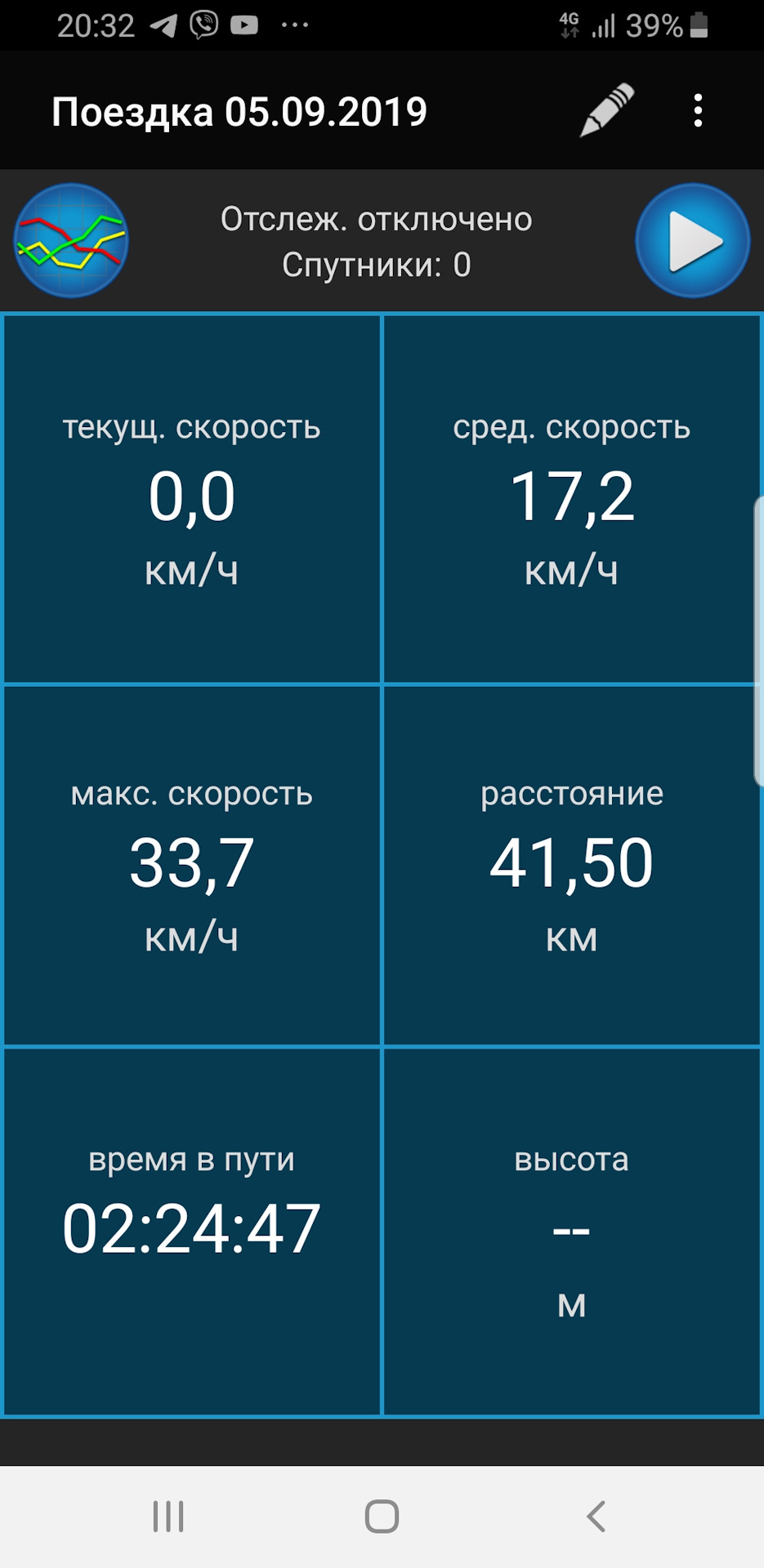Screen dimensions: 764x1568
Task: Go back using system back button
Action: (x=596, y=1517)
